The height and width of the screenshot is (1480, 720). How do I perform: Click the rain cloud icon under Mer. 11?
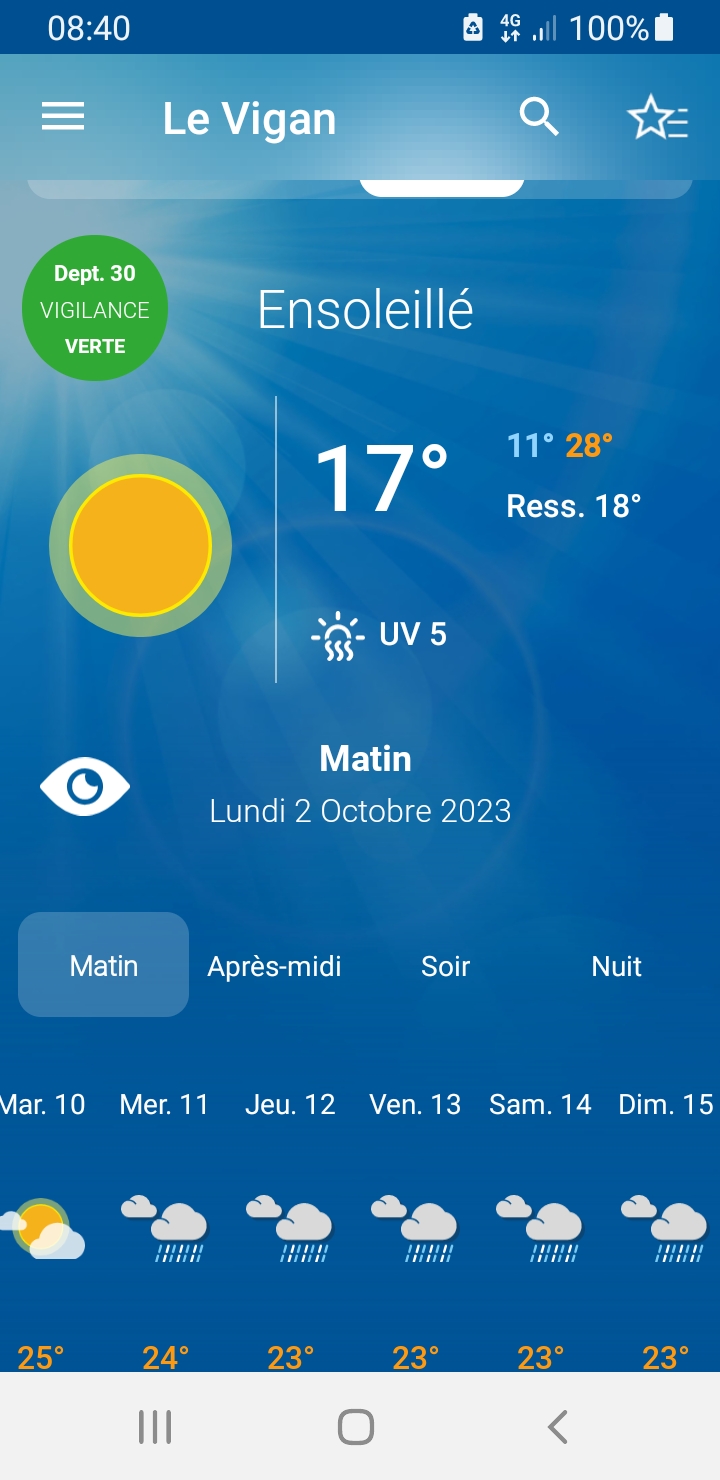pyautogui.click(x=164, y=1228)
